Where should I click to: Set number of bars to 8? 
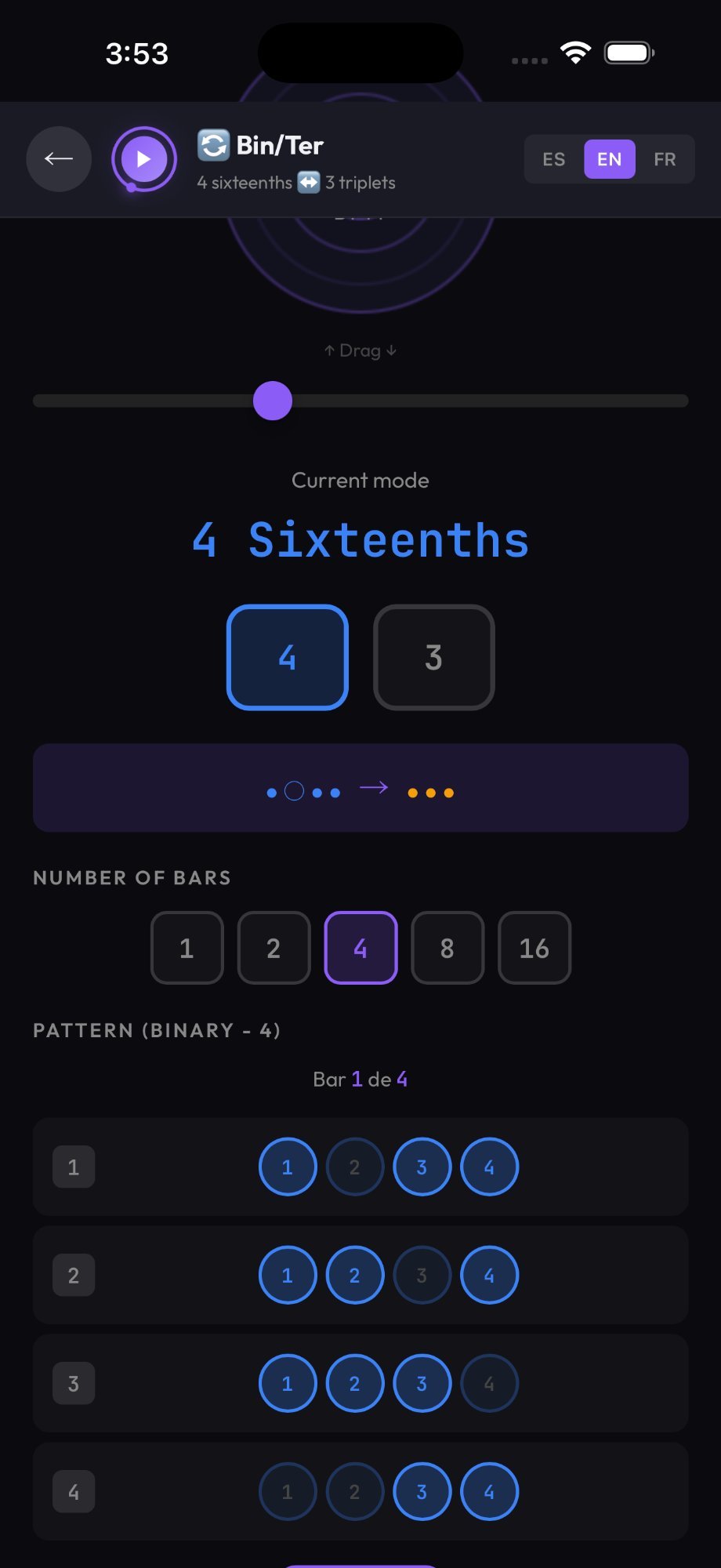(x=447, y=948)
